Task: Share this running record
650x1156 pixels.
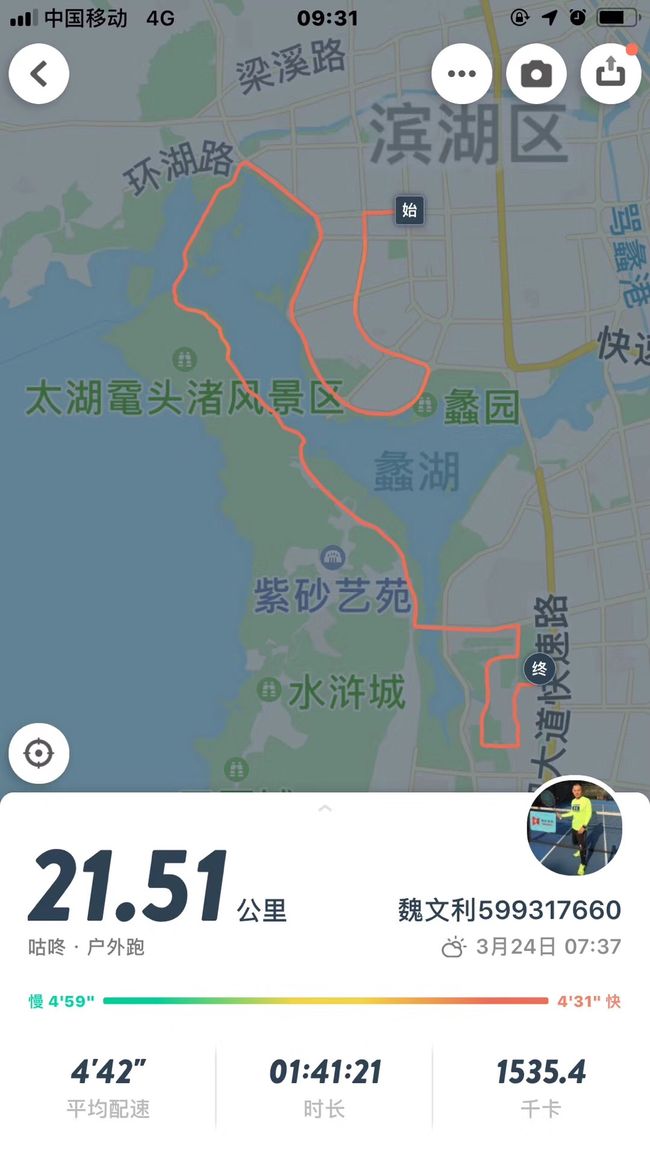Action: 611,73
